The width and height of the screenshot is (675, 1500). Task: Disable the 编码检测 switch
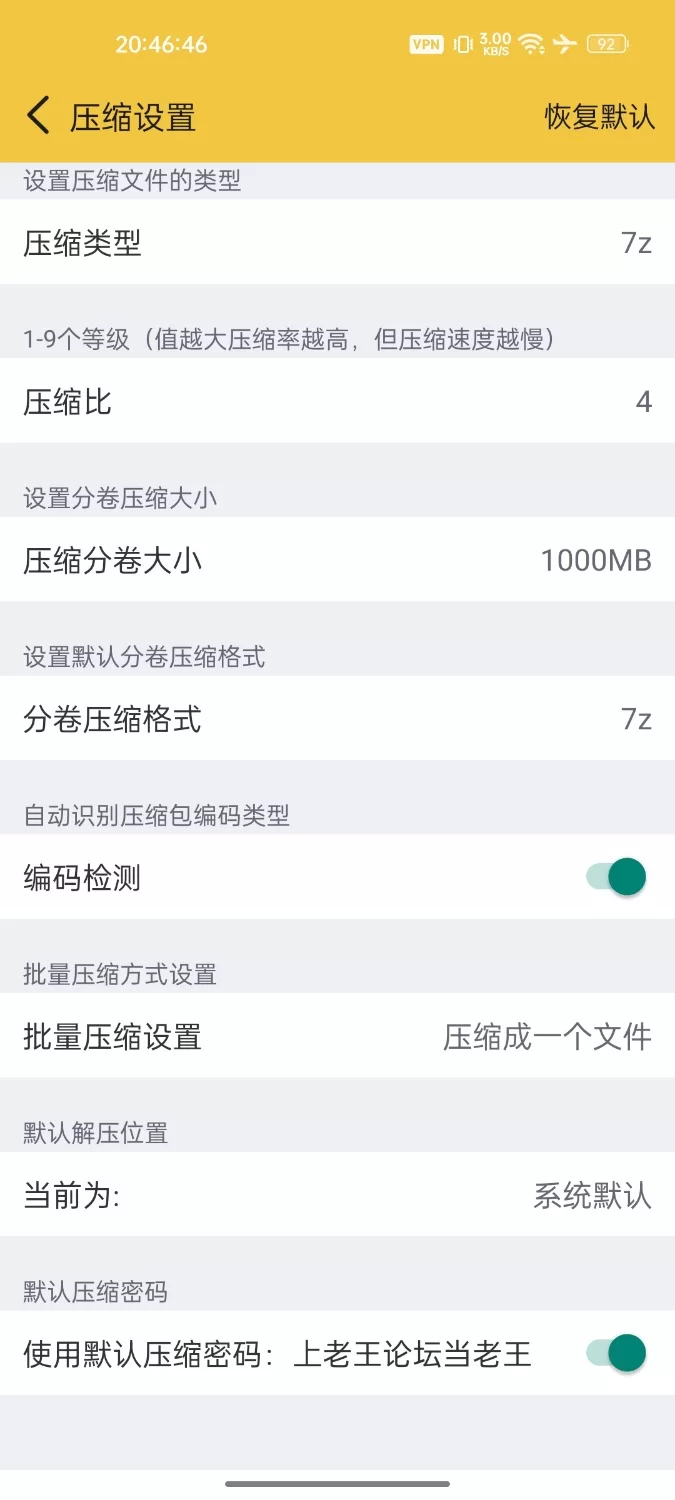617,877
